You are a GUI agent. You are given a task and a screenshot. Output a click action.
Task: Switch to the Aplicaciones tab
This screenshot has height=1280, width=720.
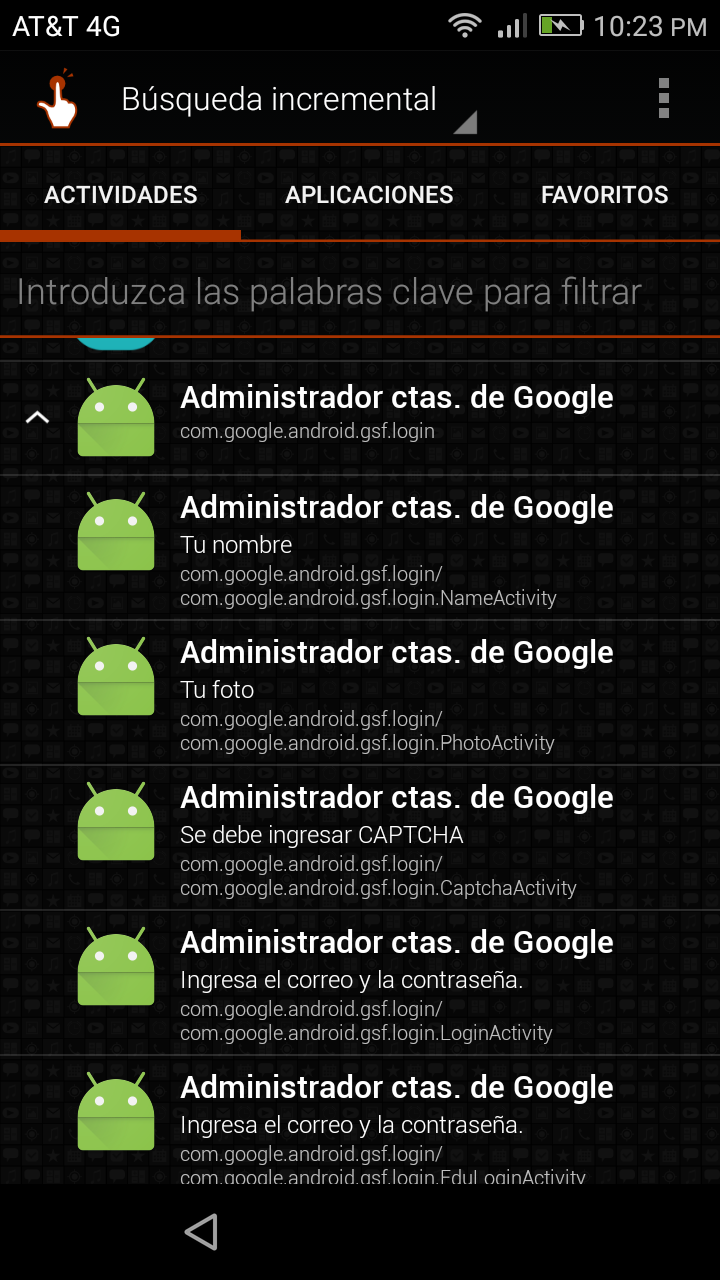pyautogui.click(x=369, y=195)
